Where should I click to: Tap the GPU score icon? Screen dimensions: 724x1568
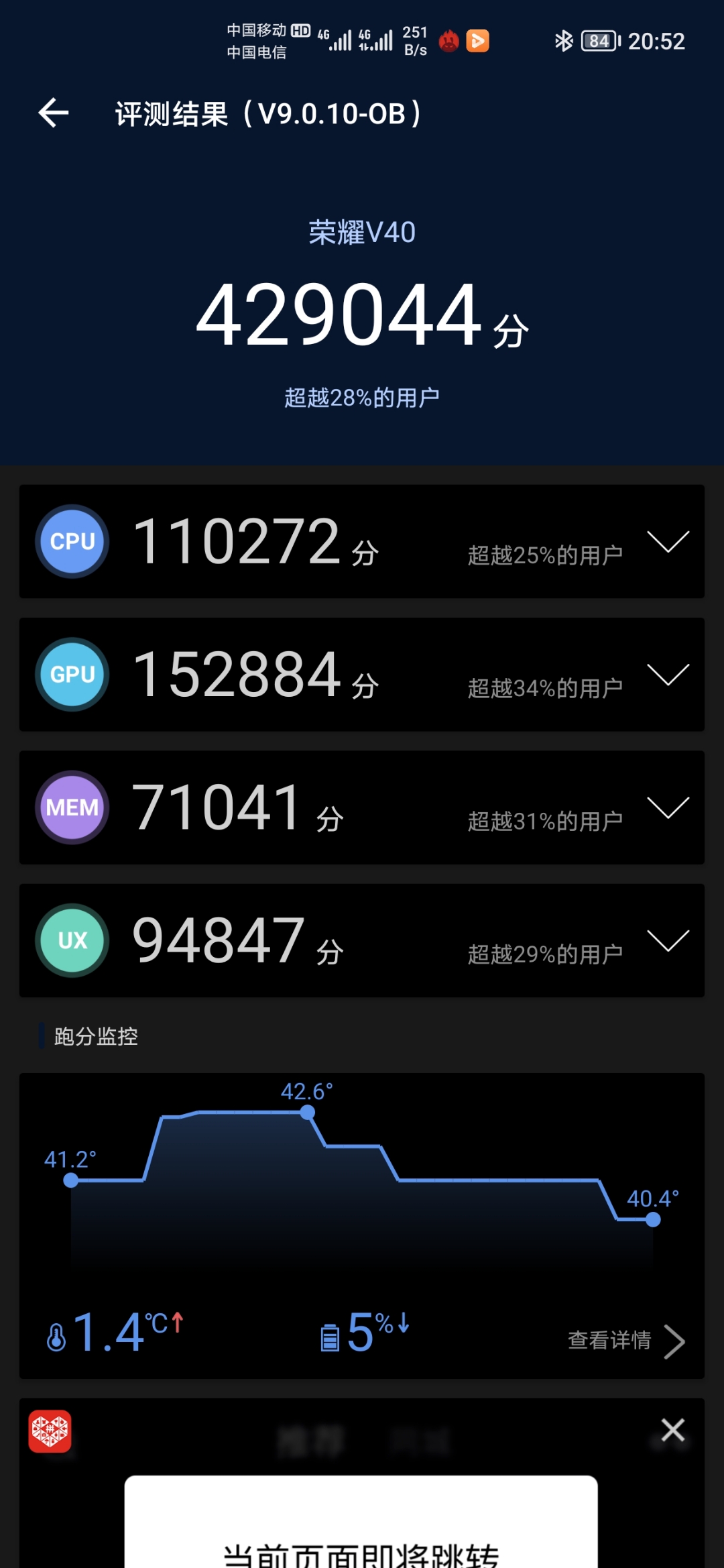coord(71,673)
